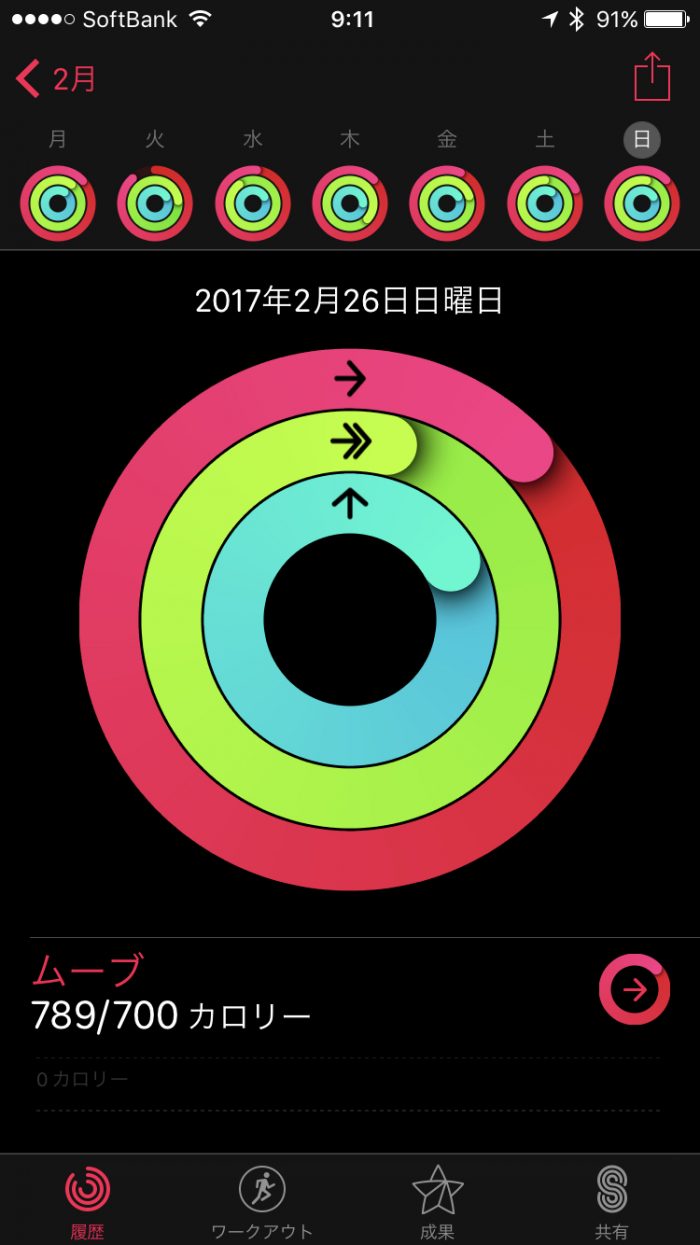Open the ワークアウト tab

click(x=262, y=1201)
